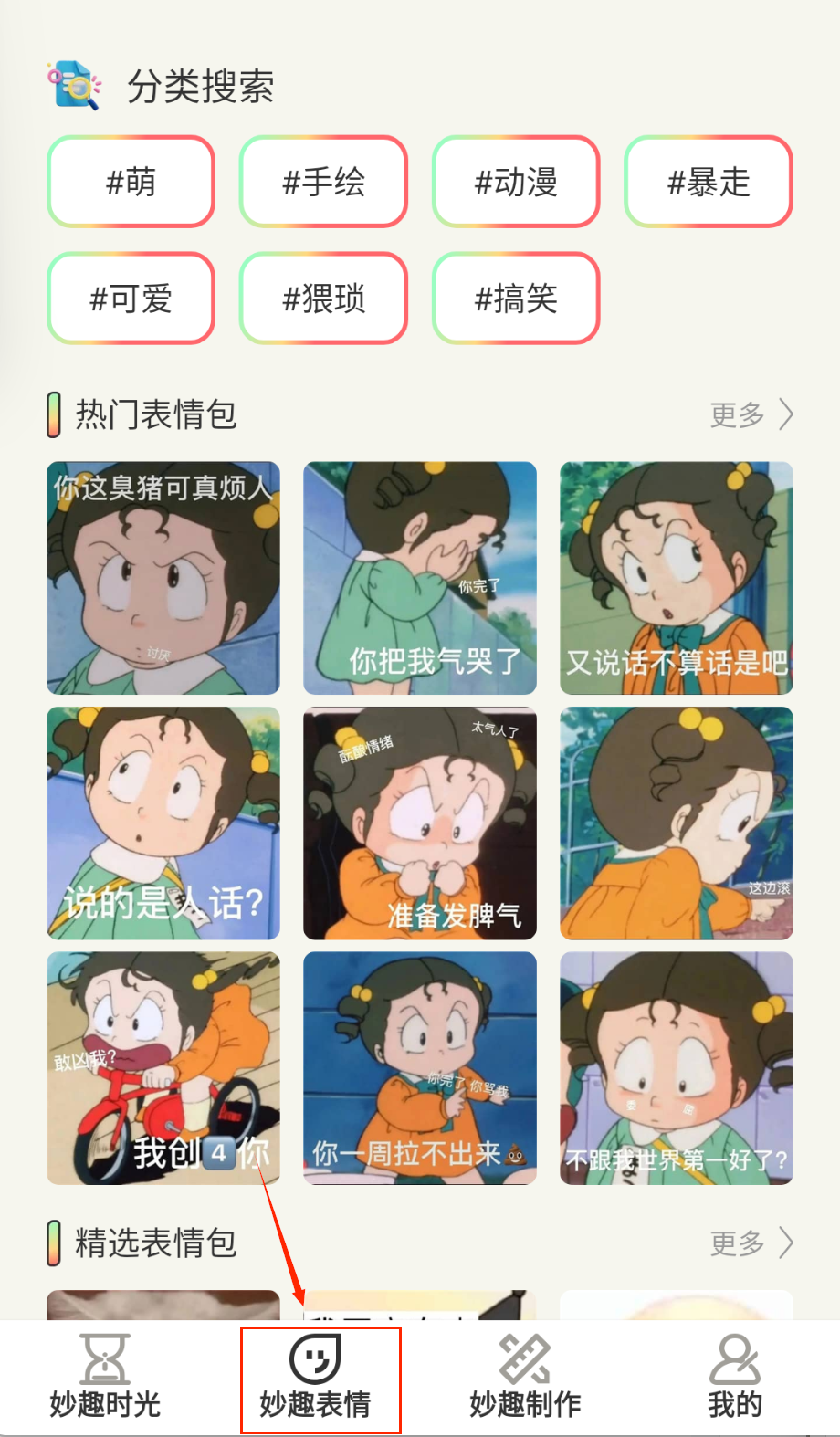Browse the #搞笑 category
The width and height of the screenshot is (840, 1437).
[516, 298]
